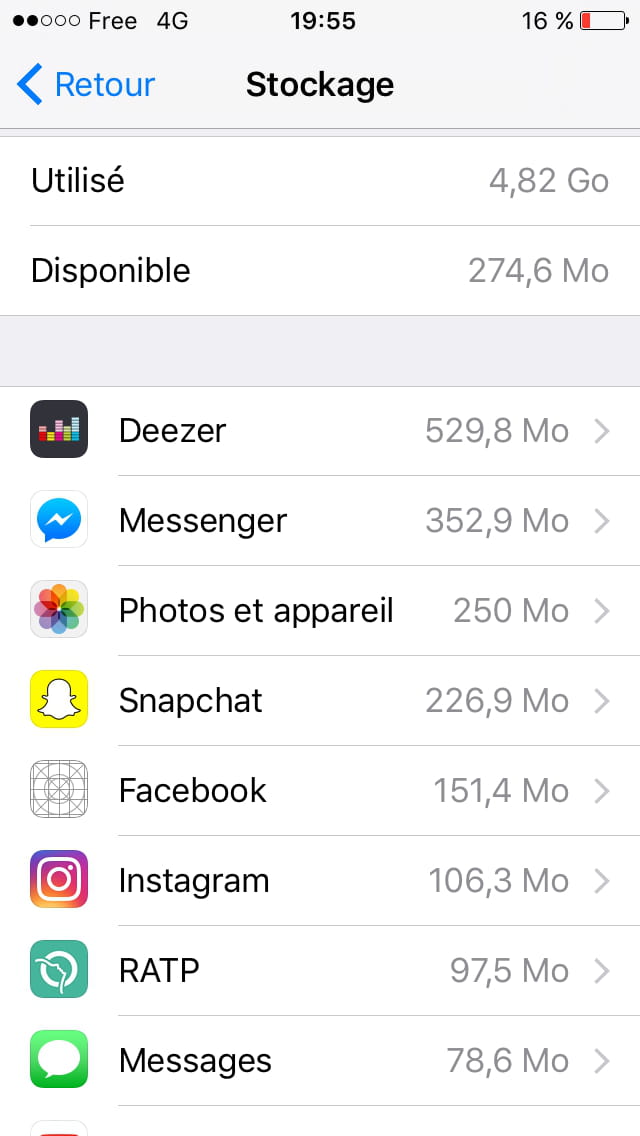Open Deezer storage details
Screen dimensions: 640x1136
tap(320, 431)
